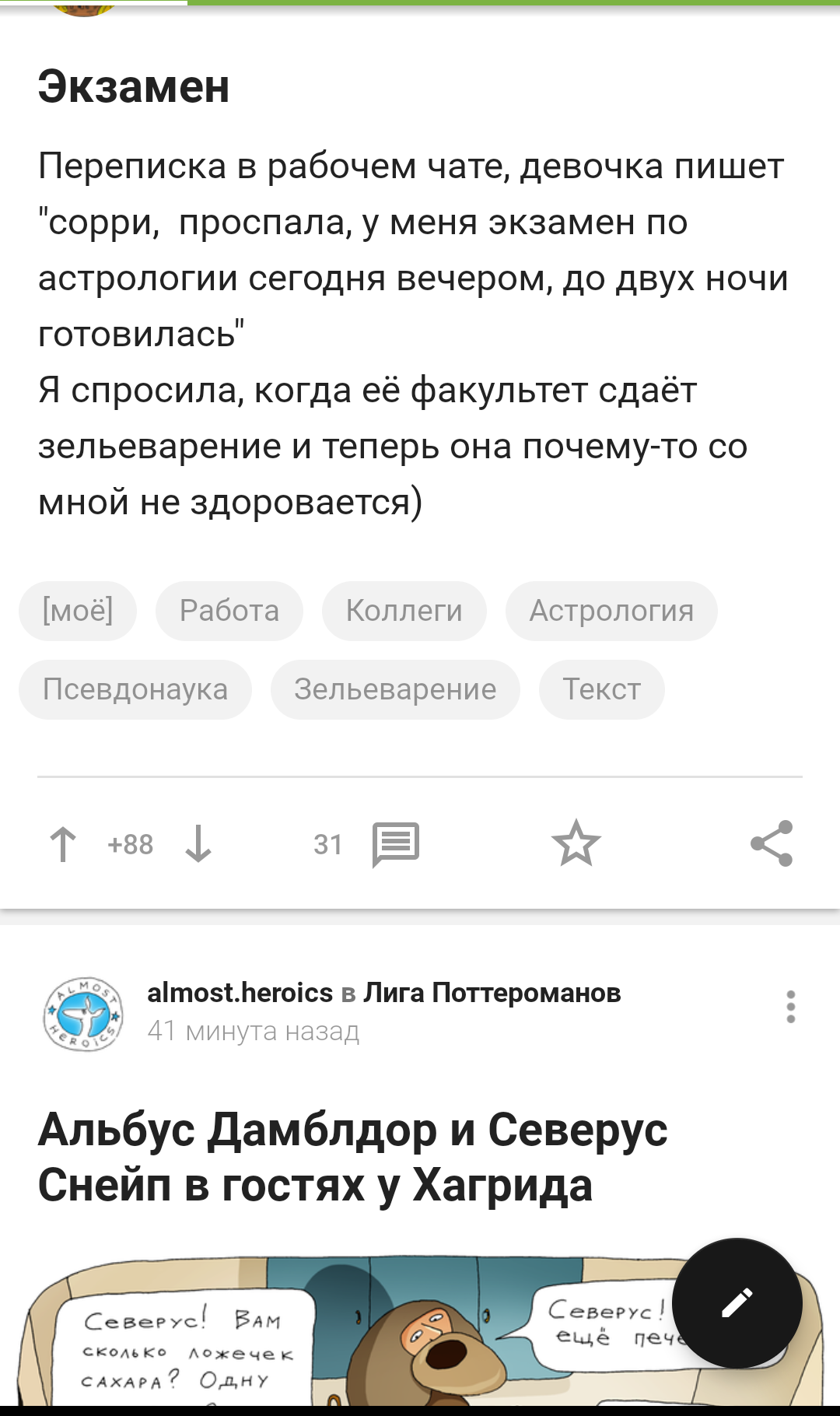This screenshot has width=840, height=1416.
Task: Share the Экзамен post
Action: 772,843
